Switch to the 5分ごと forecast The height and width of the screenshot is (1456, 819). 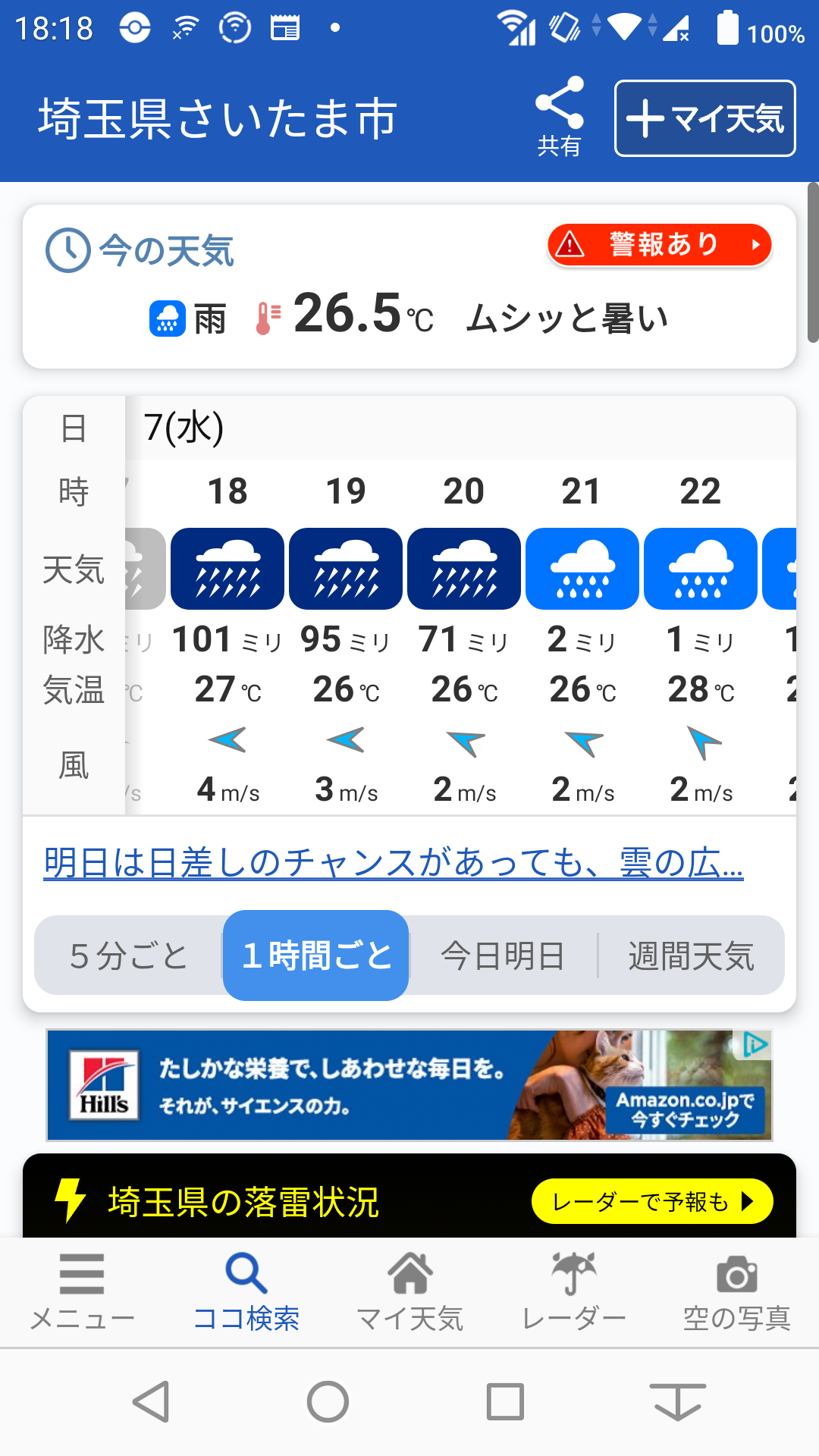coord(129,955)
